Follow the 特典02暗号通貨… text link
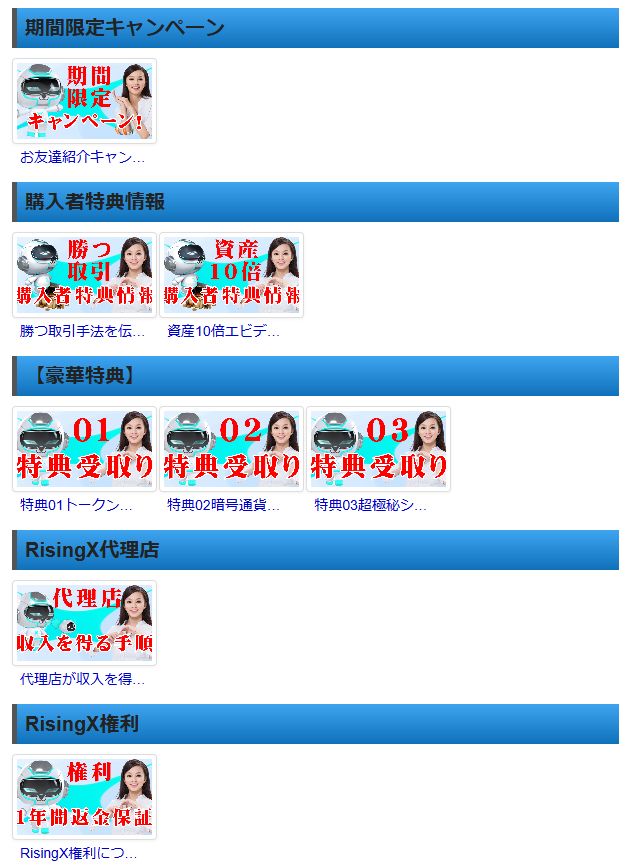Viewport: 630px width, 867px height. 224,505
